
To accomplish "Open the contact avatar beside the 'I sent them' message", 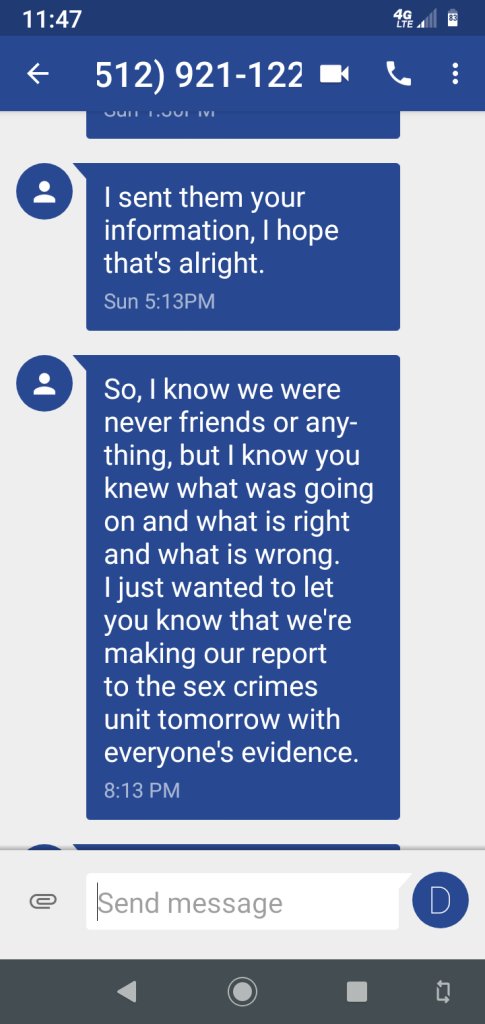I will click(44, 191).
